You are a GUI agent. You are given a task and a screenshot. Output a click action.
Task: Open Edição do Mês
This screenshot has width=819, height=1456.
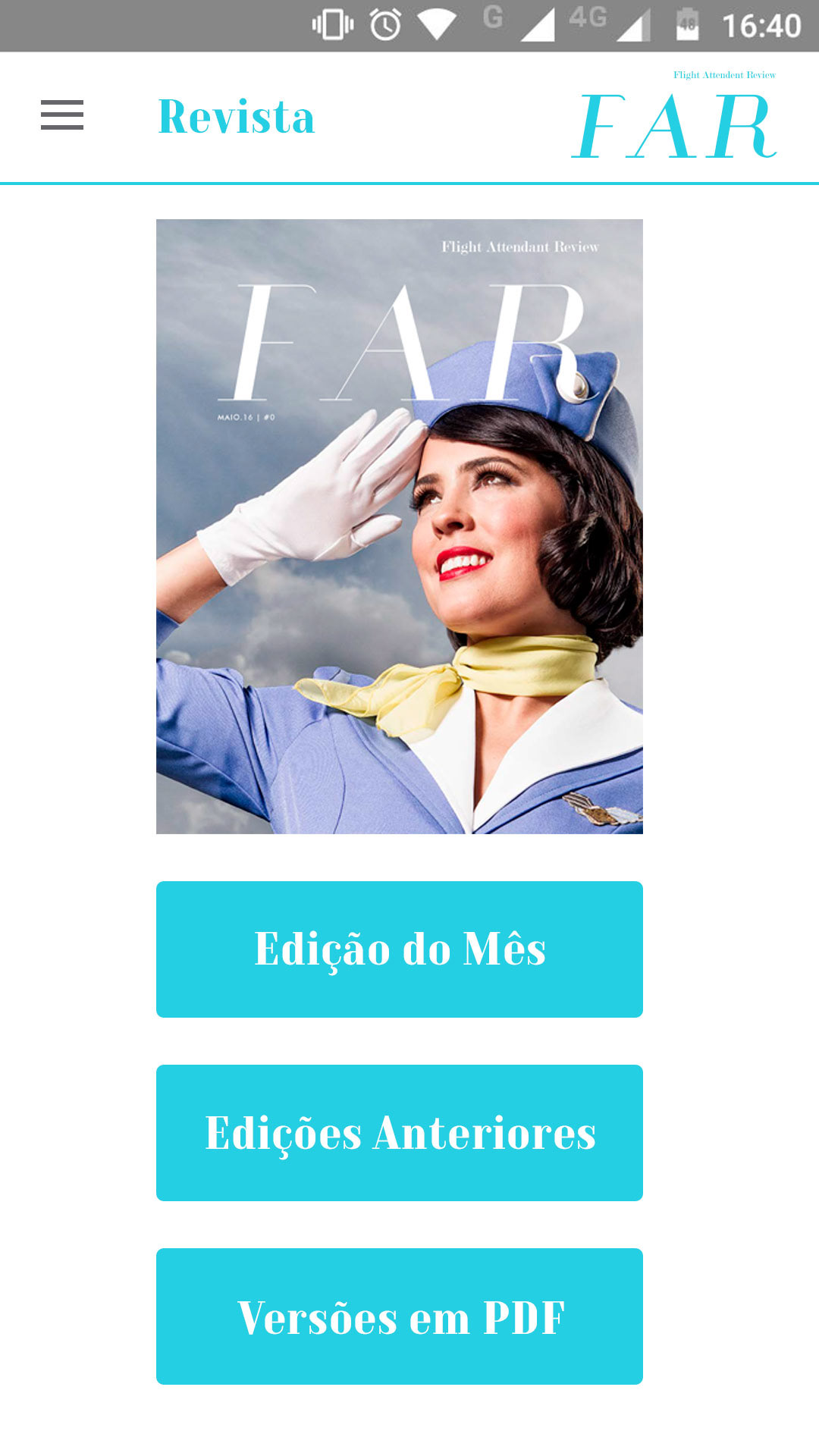(x=400, y=949)
